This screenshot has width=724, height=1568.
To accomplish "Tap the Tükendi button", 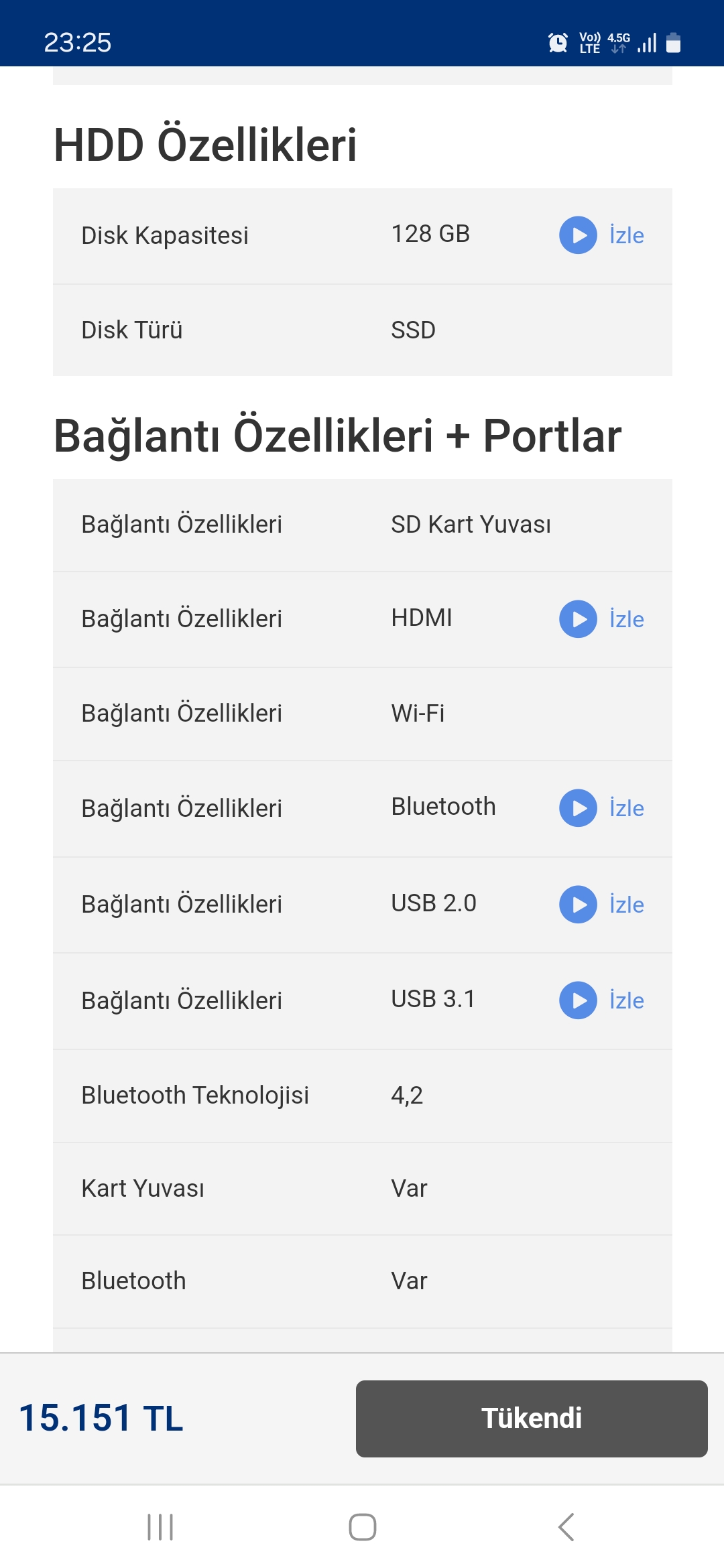I will coord(532,1419).
